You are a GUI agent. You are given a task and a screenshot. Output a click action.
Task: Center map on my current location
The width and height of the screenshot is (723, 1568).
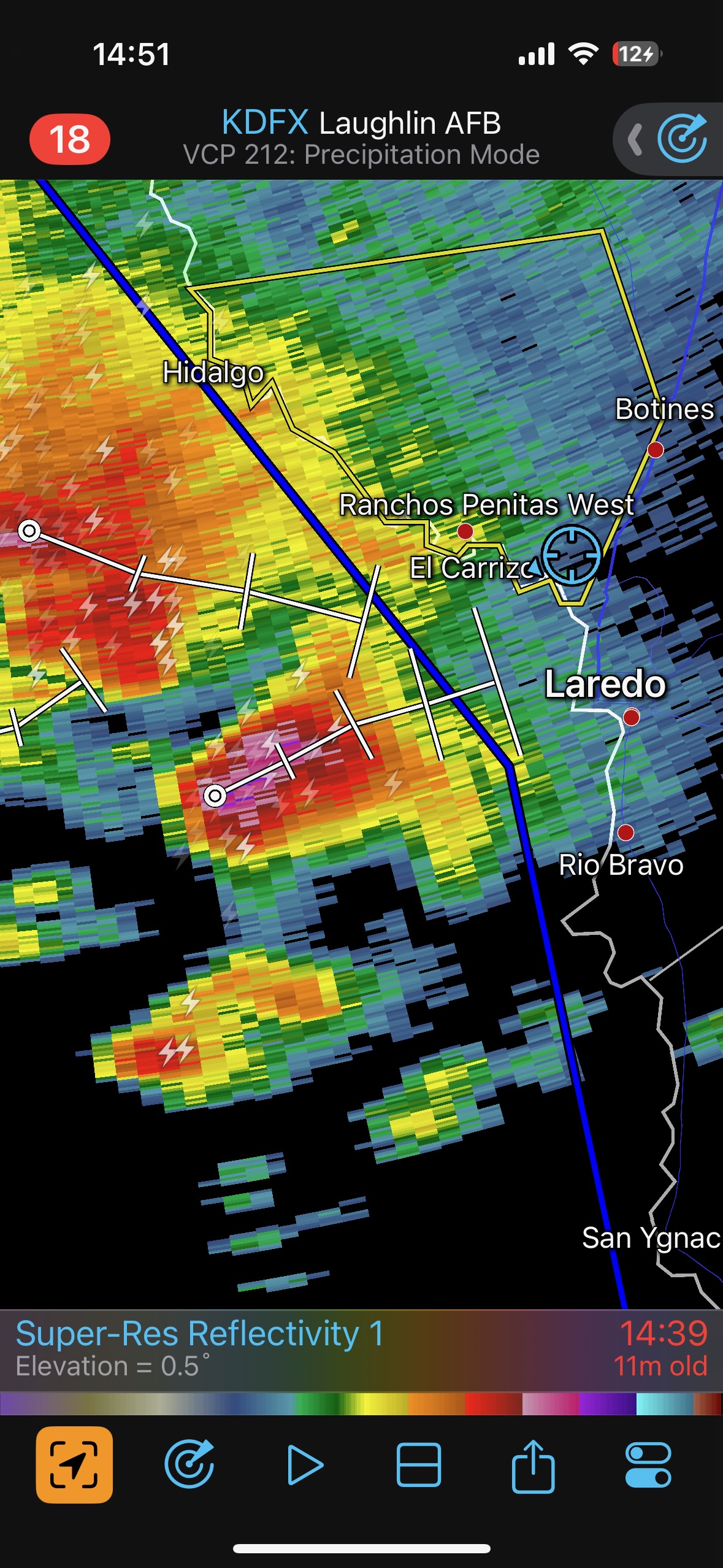tap(74, 1466)
